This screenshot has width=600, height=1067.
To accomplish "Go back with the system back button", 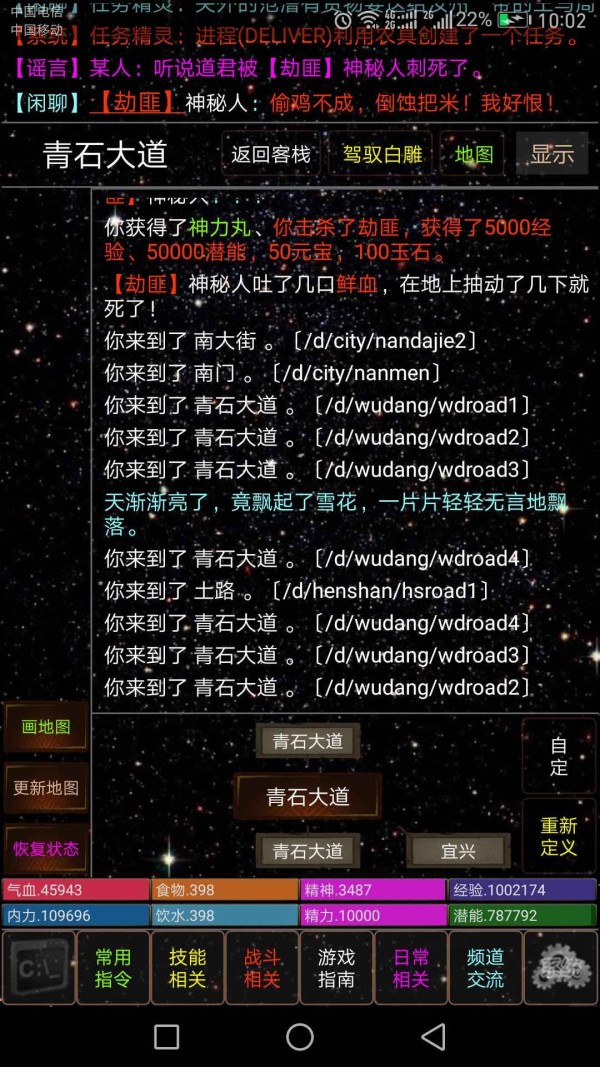I will pos(433,1037).
